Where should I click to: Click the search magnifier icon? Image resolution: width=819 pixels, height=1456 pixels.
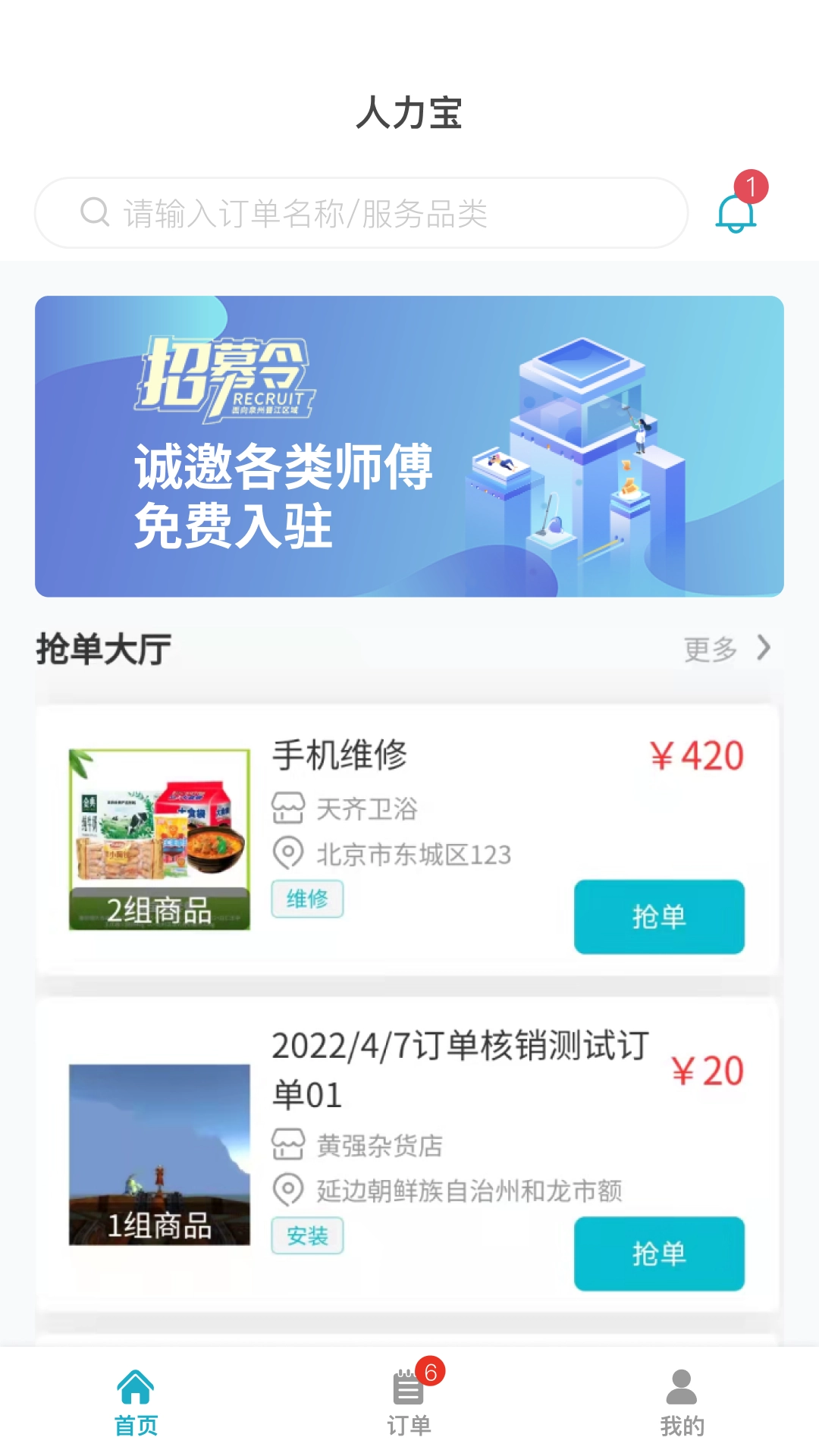(x=93, y=212)
